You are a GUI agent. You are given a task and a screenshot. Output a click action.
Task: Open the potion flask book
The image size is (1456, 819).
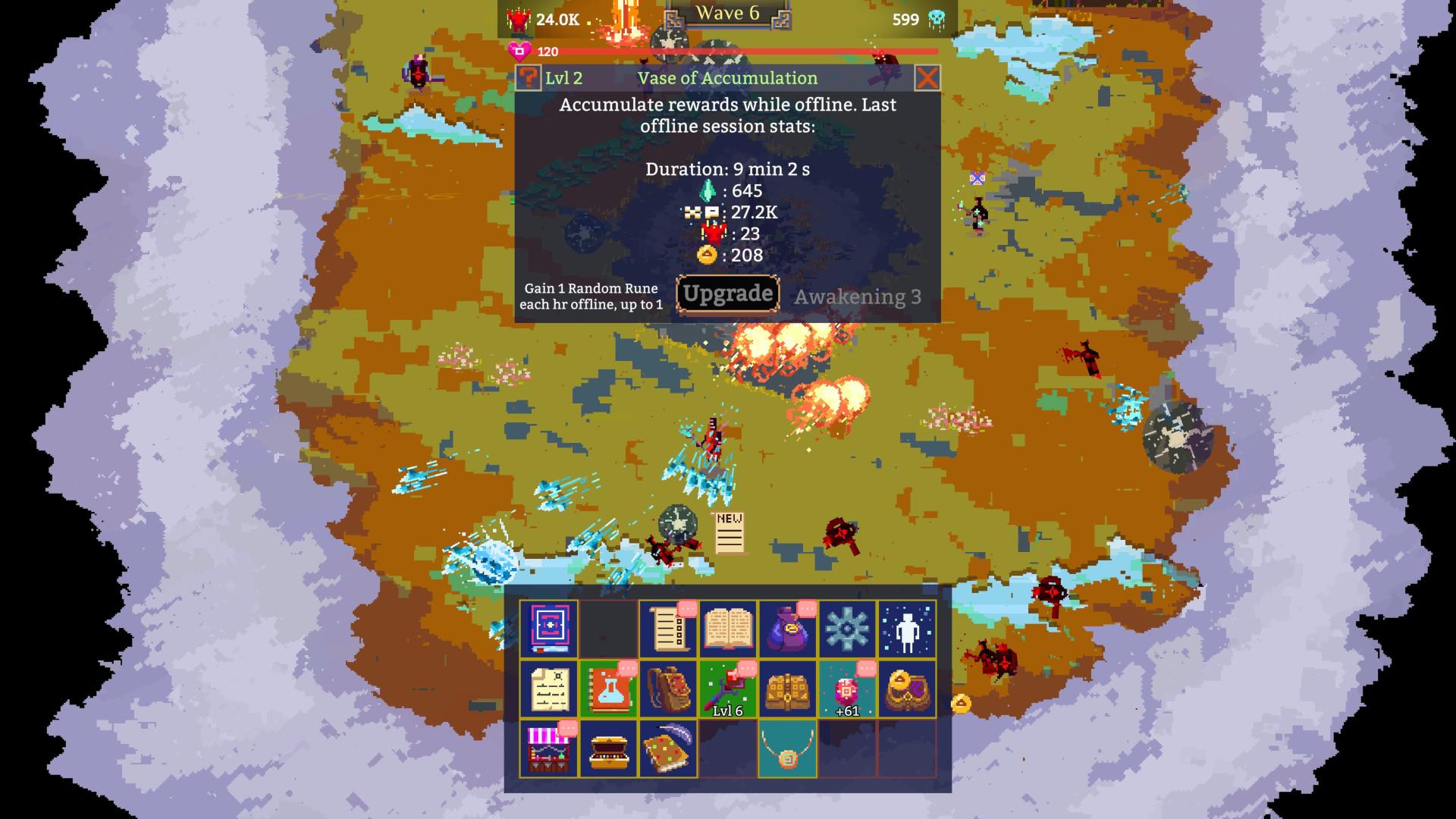(608, 689)
